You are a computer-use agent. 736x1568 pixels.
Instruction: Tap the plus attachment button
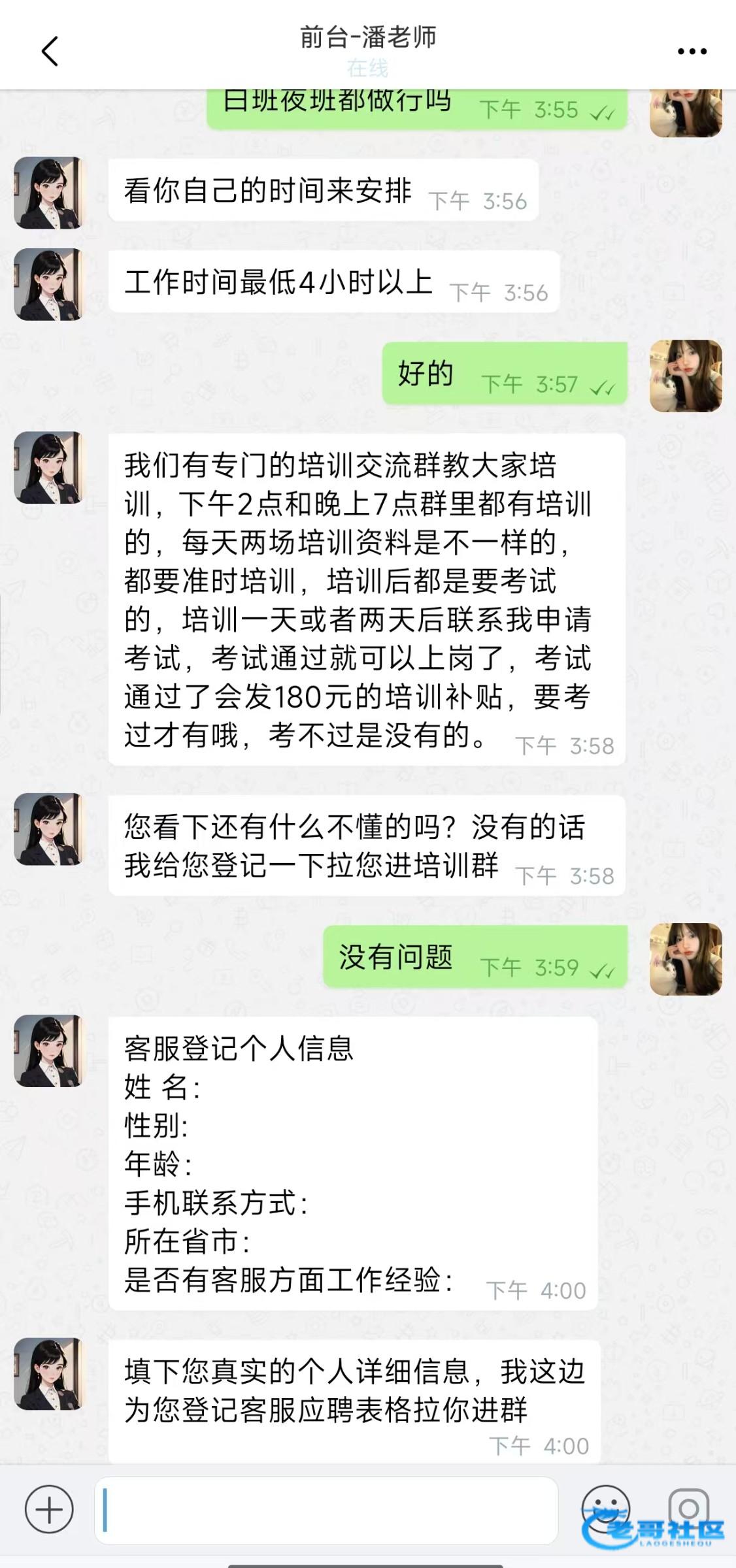click(x=49, y=1509)
